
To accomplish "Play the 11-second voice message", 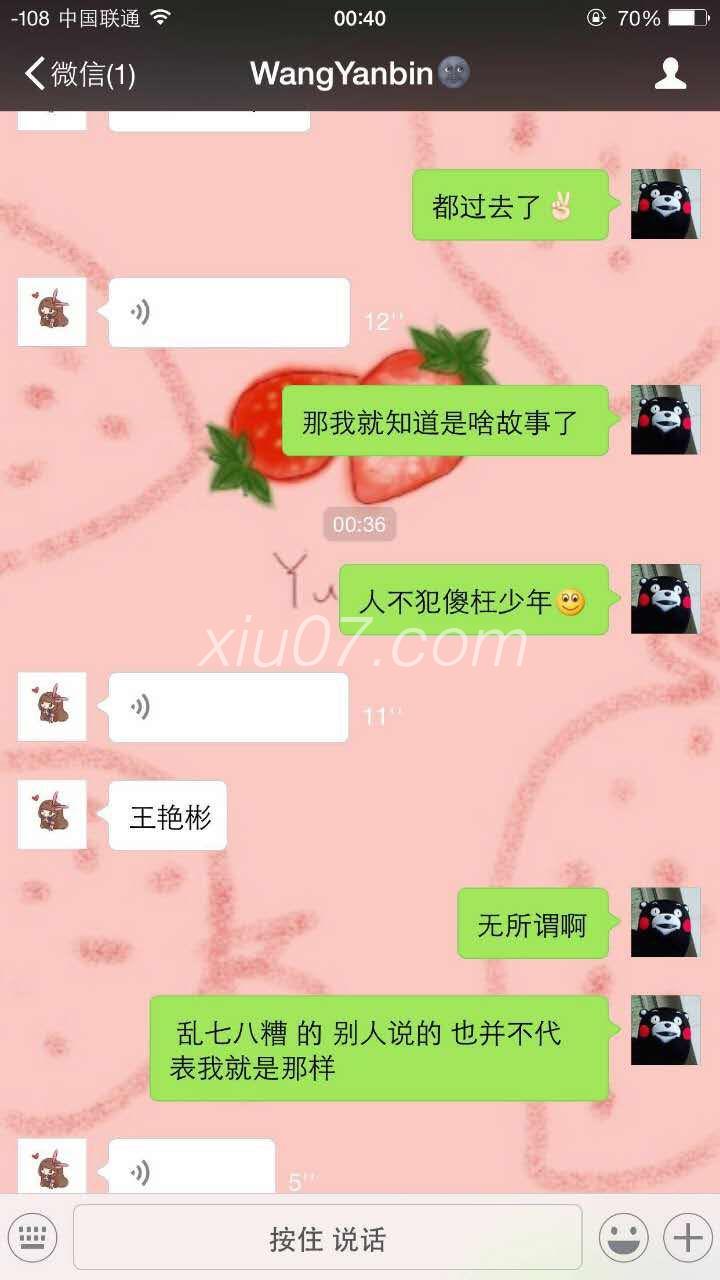I will (x=228, y=708).
